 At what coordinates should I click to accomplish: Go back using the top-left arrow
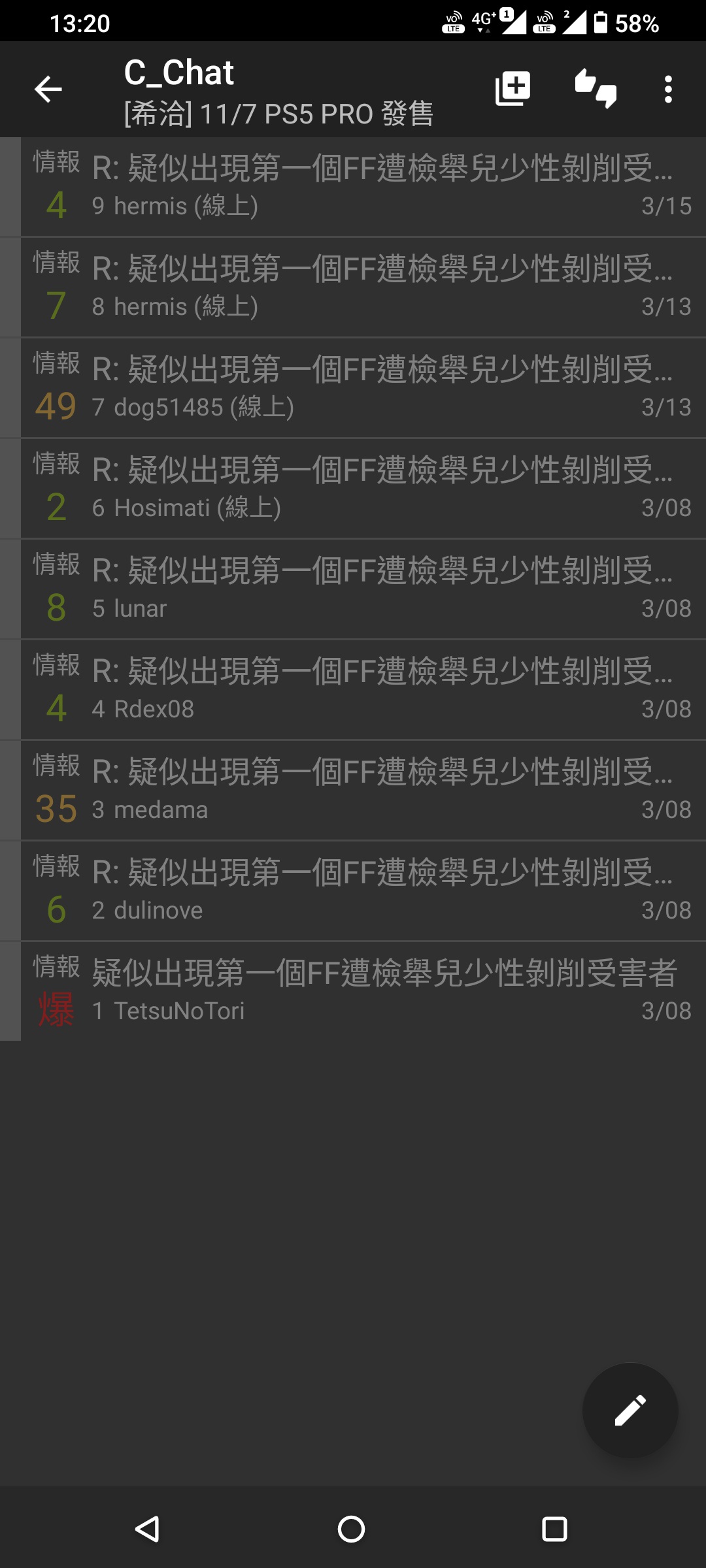tap(48, 90)
